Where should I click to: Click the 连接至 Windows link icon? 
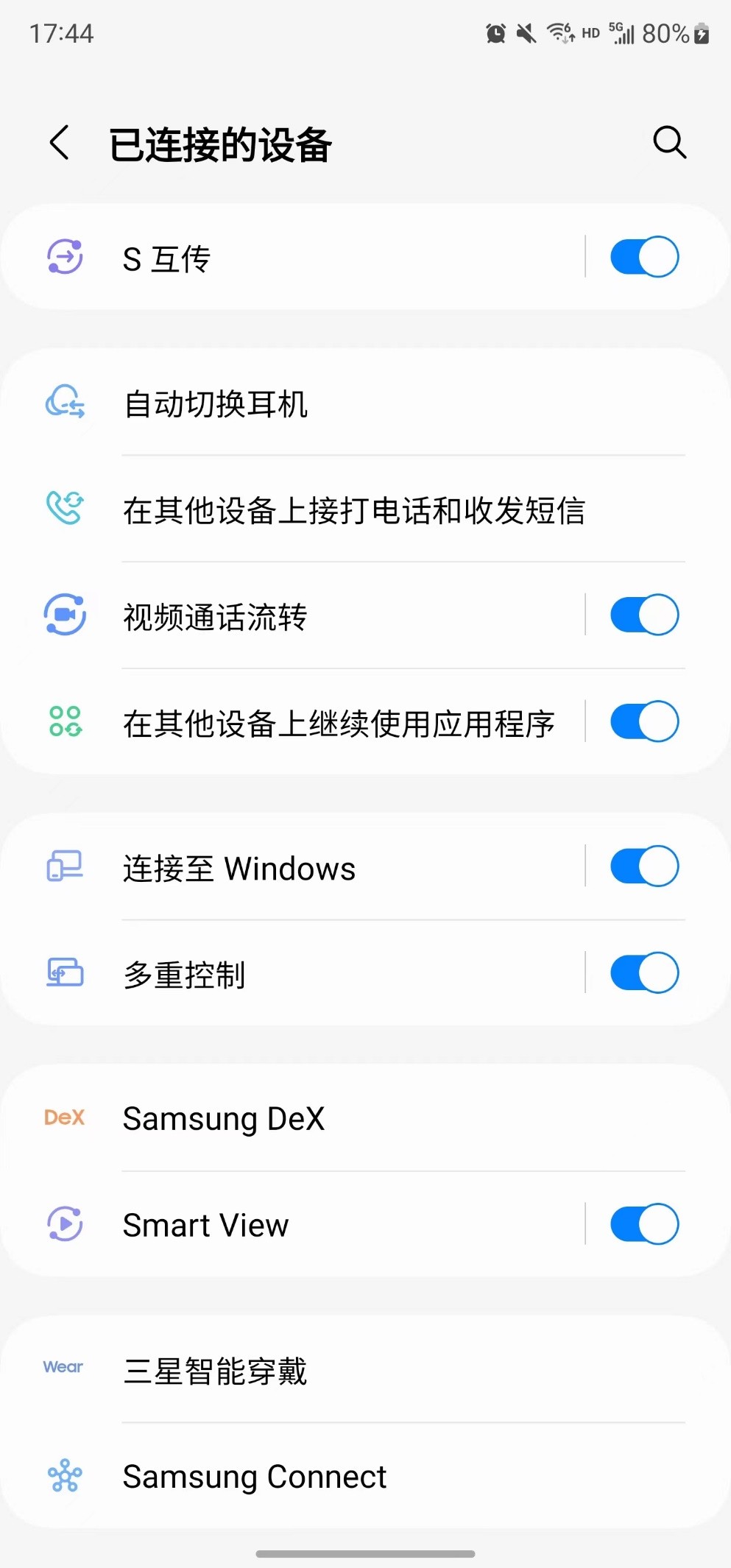pyautogui.click(x=64, y=866)
